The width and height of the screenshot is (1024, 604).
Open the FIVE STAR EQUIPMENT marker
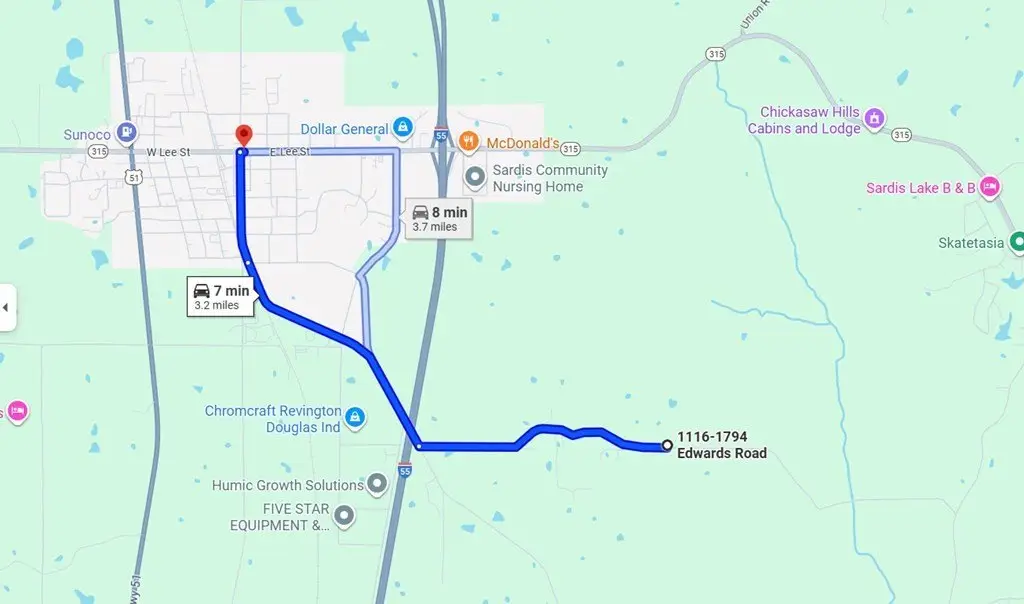345,516
